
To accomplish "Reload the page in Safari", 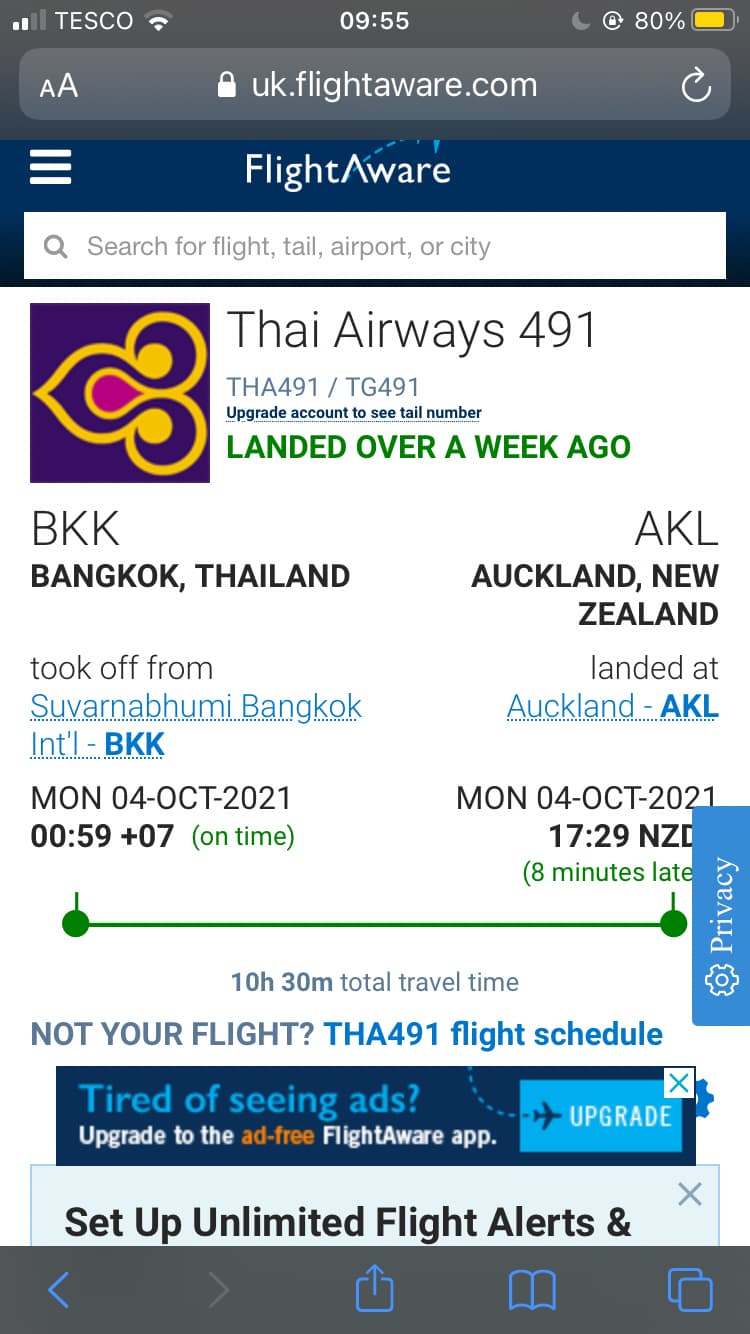I will tap(696, 86).
